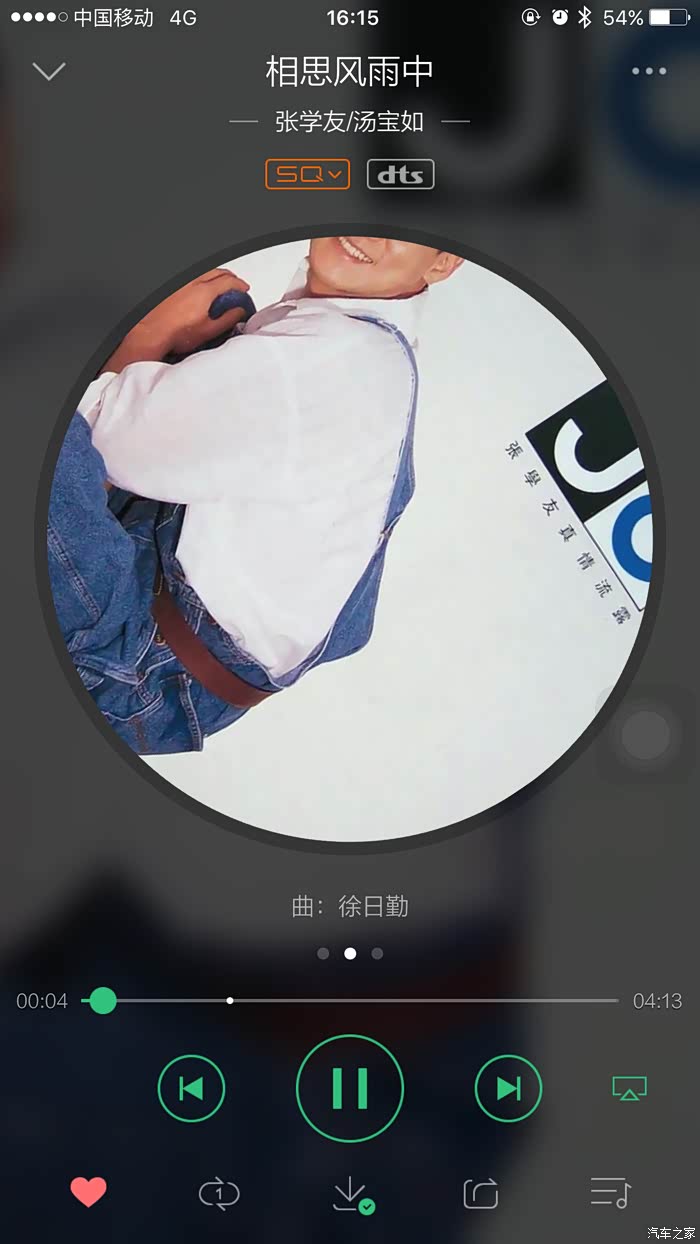Skip to the next track
700x1244 pixels.
tap(508, 1088)
